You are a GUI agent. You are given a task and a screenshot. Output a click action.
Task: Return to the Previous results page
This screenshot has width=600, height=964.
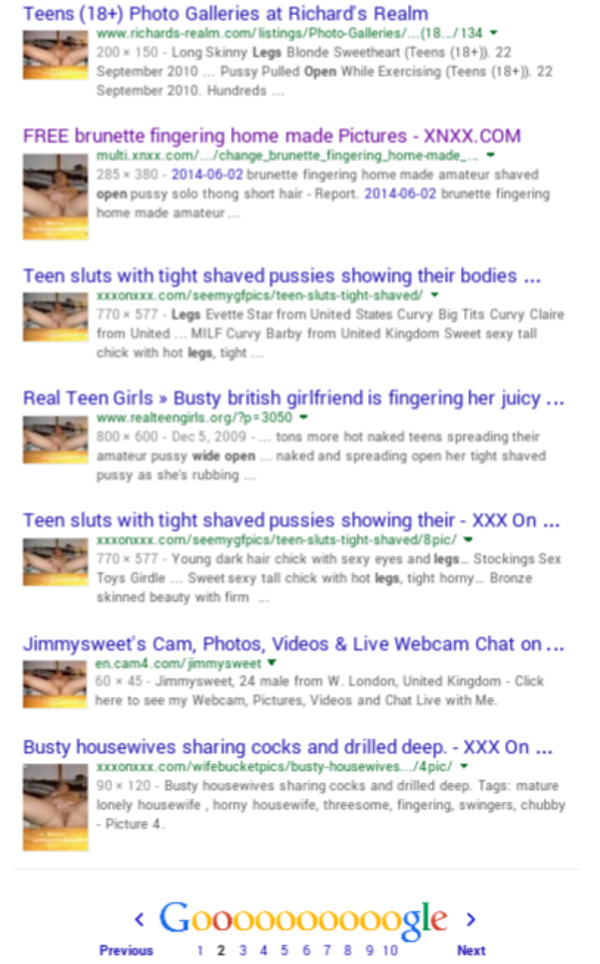point(126,951)
